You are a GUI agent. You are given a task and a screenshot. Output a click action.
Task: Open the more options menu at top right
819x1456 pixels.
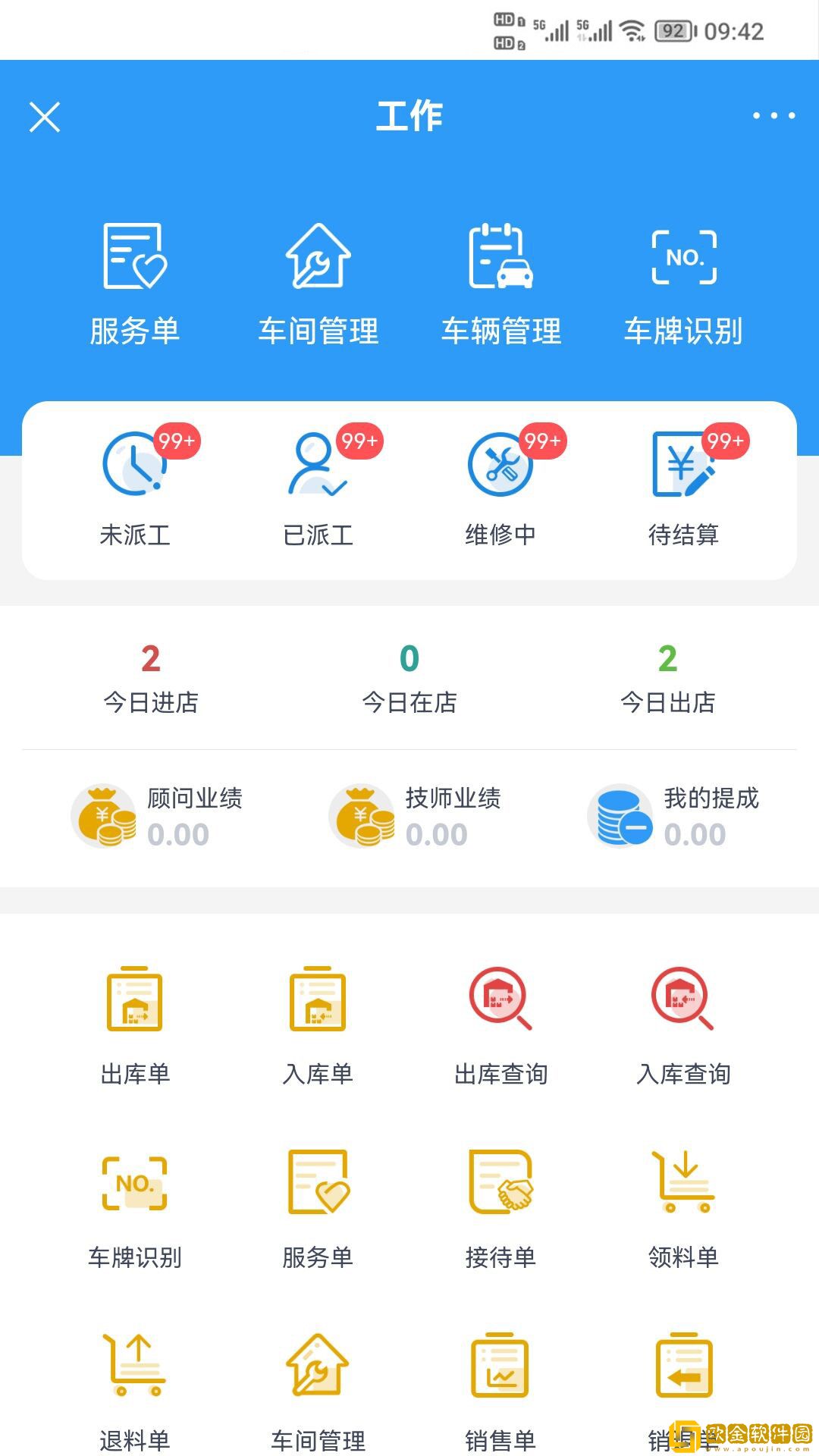tap(772, 115)
